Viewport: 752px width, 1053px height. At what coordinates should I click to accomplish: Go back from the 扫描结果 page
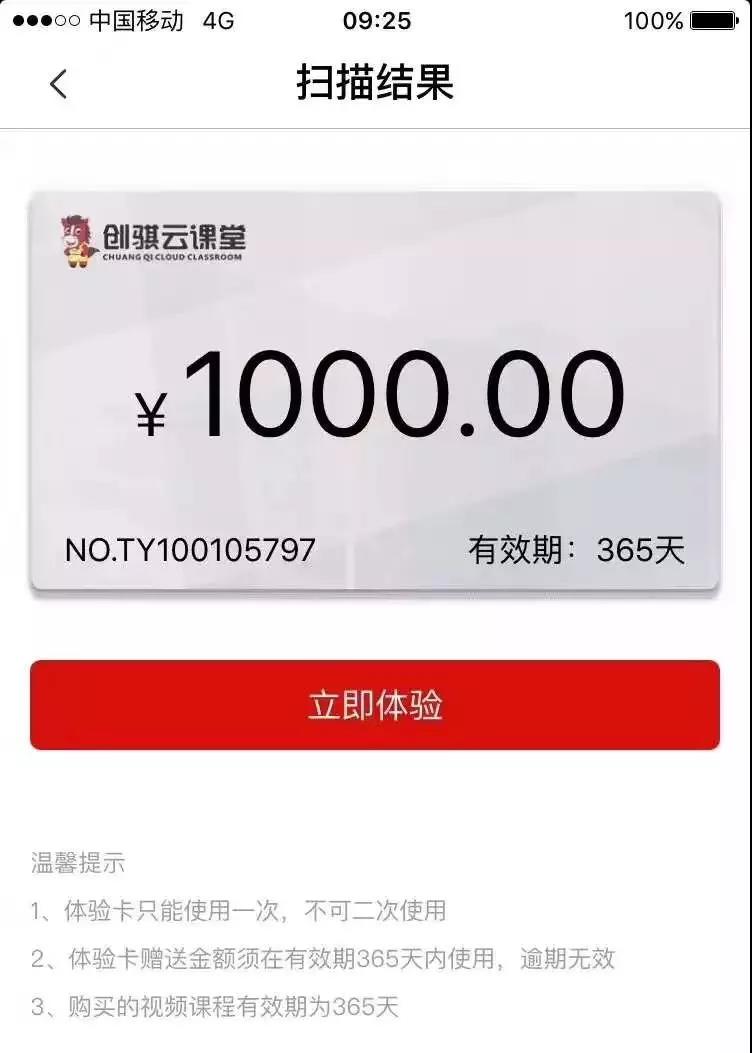click(x=58, y=84)
